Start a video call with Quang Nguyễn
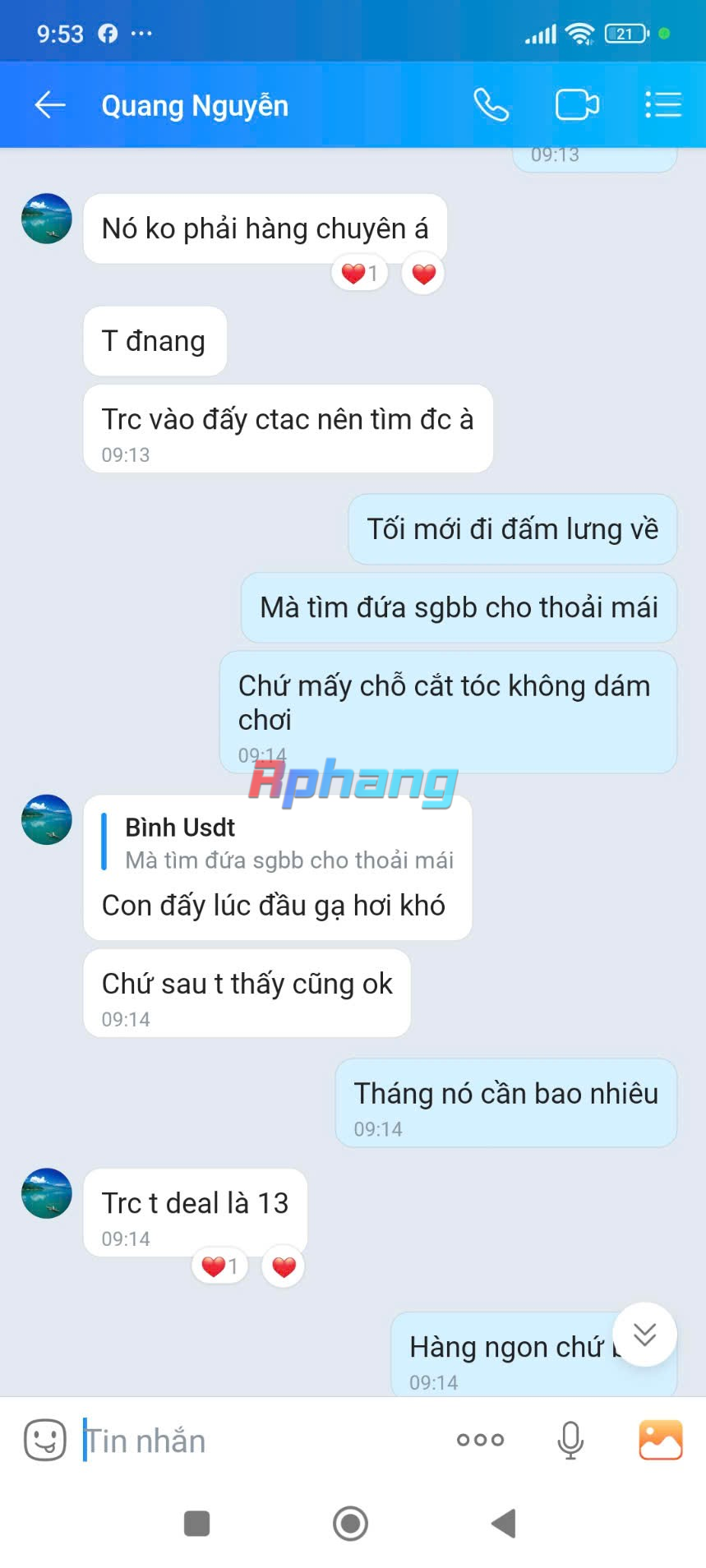706x1568 pixels. [577, 105]
